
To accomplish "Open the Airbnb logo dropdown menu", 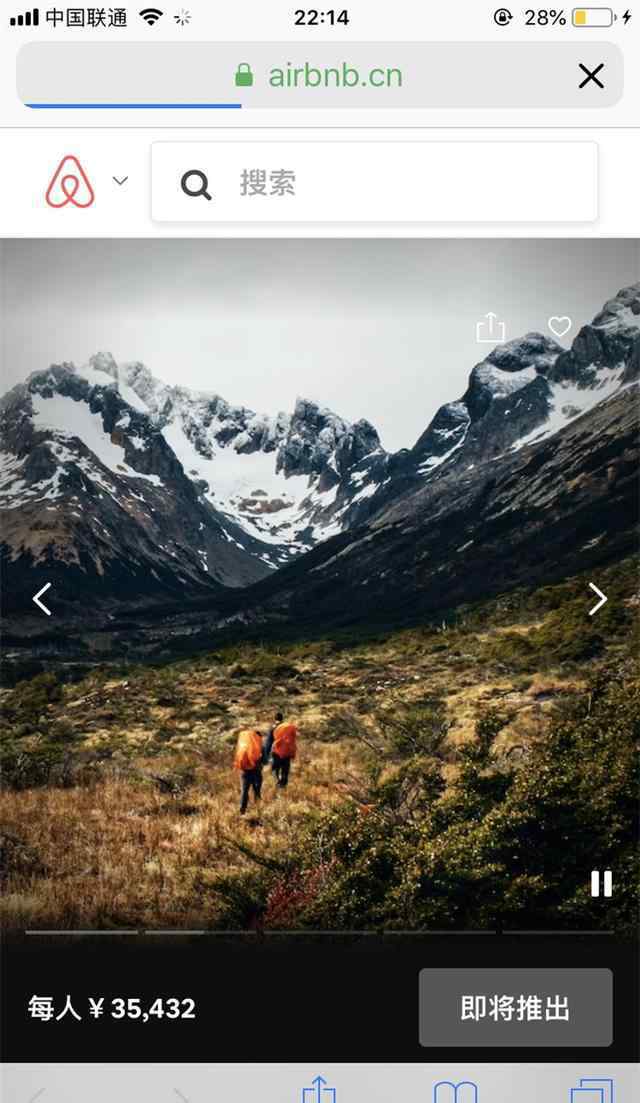I will point(86,181).
